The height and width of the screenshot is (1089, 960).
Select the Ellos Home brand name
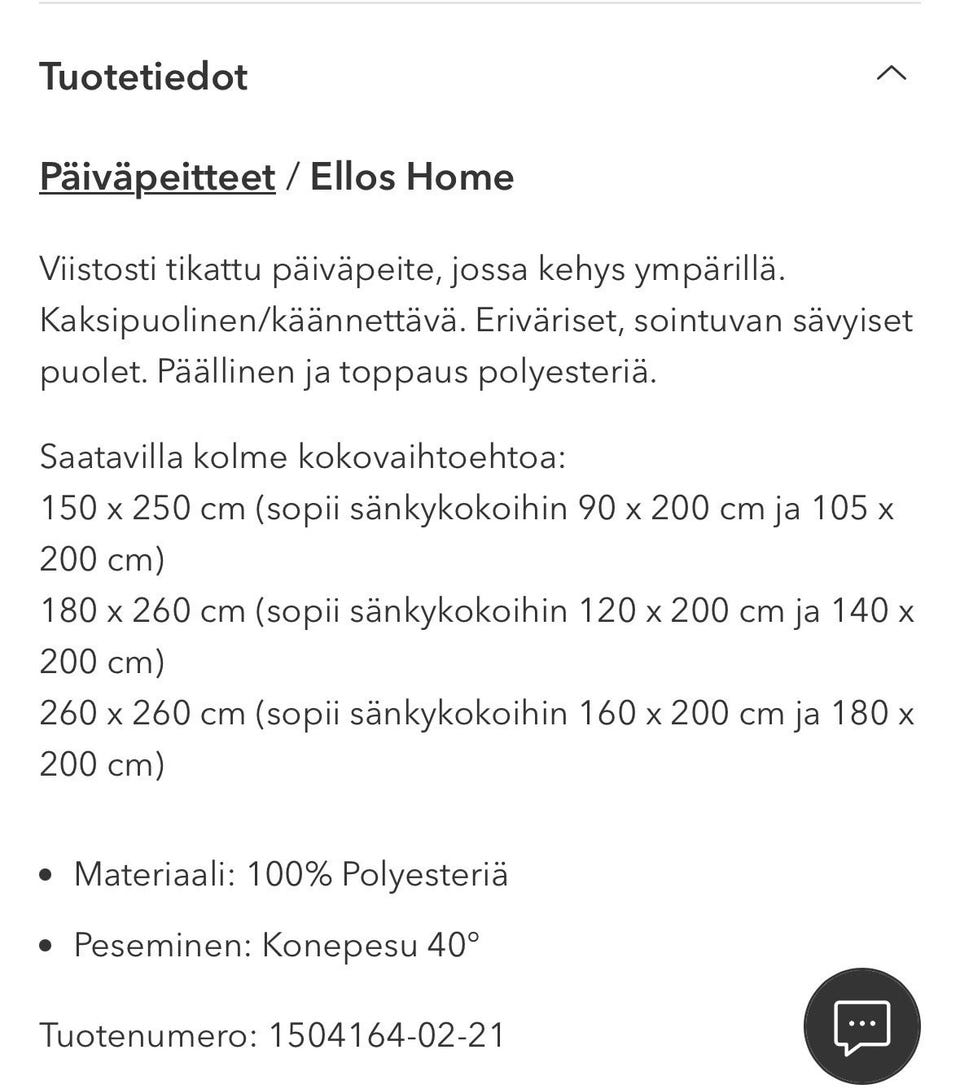pyautogui.click(x=413, y=176)
